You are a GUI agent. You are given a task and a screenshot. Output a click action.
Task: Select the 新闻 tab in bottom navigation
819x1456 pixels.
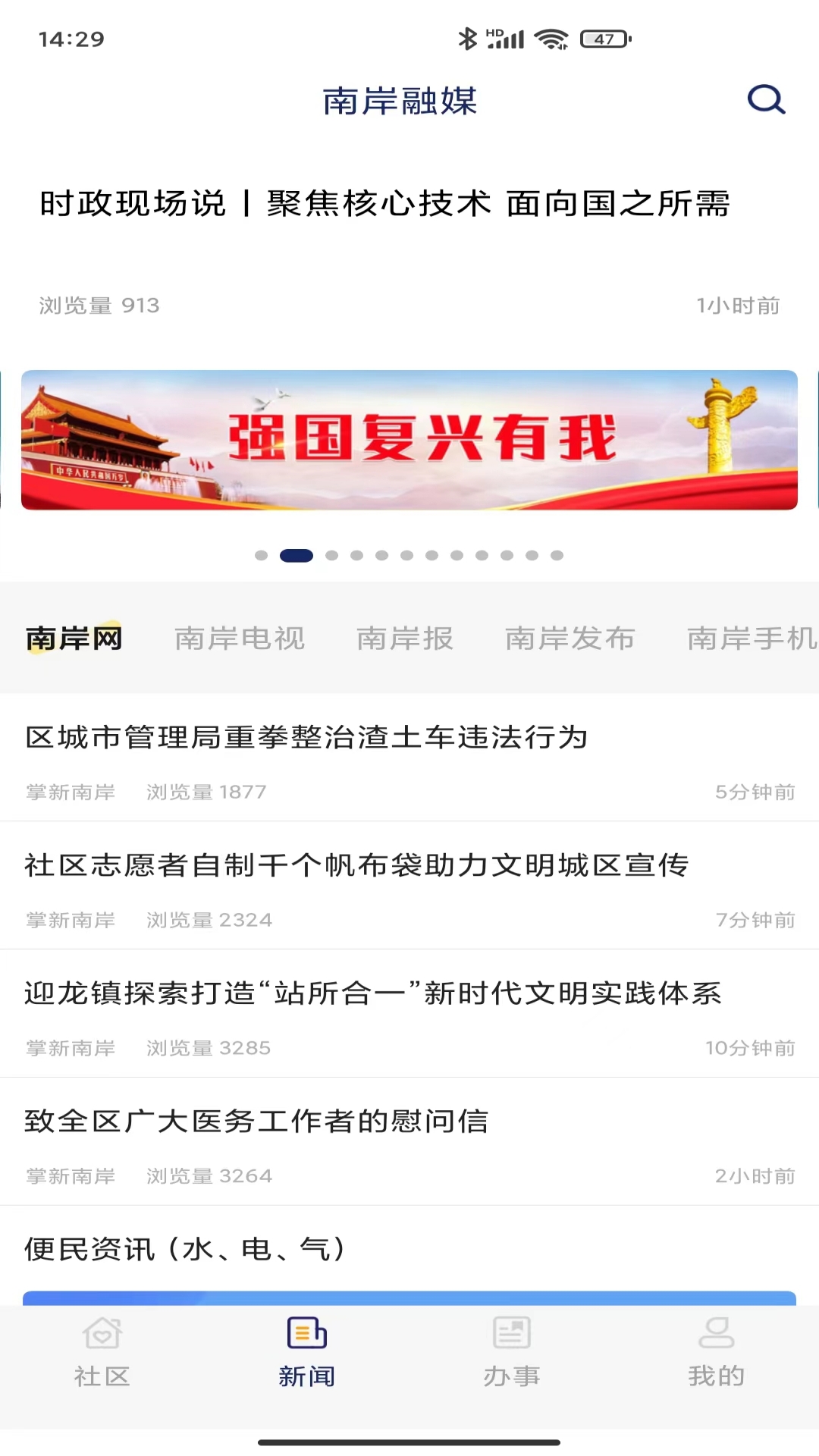pos(306,1354)
